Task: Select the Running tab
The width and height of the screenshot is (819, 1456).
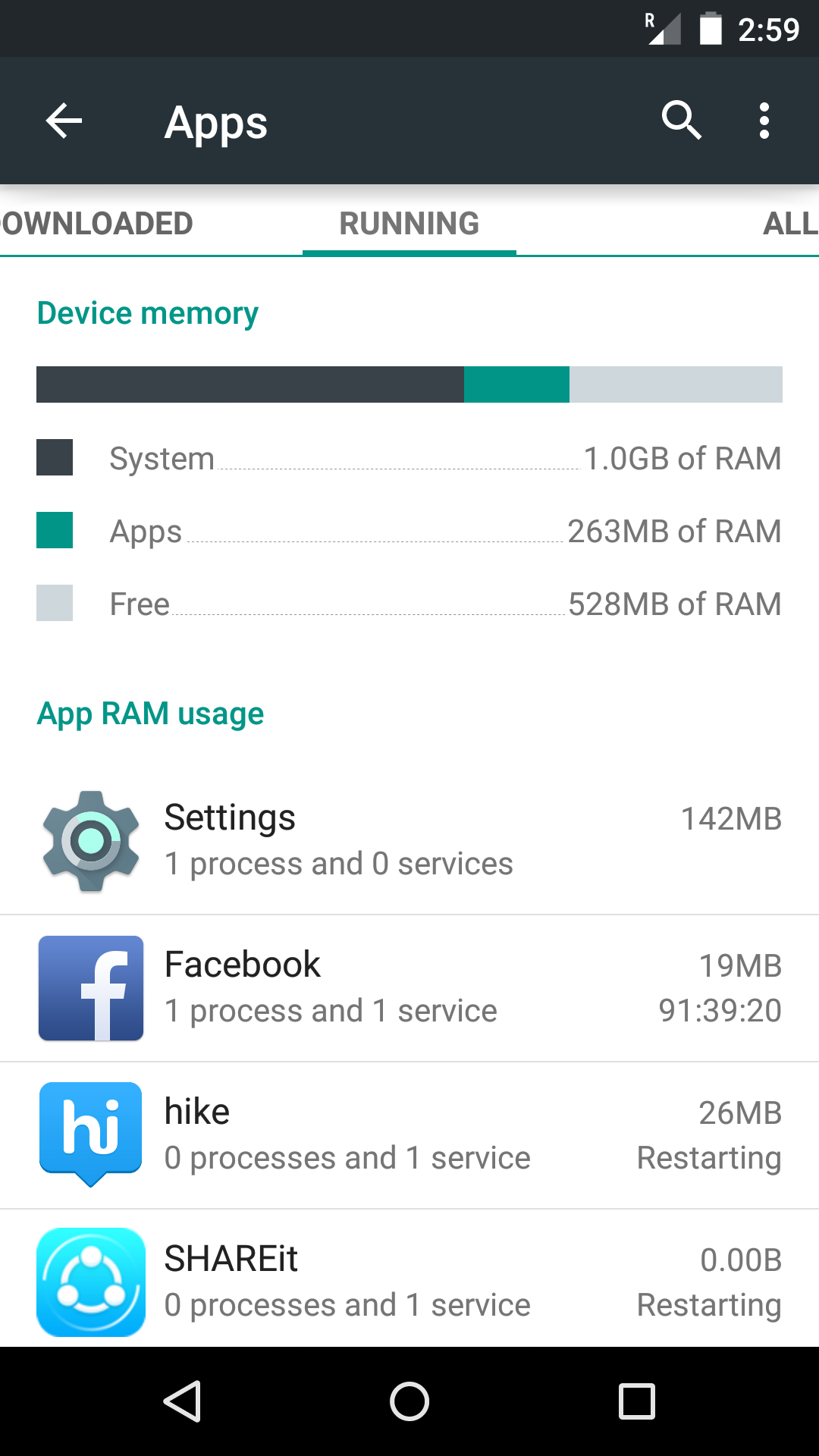Action: pos(409,224)
